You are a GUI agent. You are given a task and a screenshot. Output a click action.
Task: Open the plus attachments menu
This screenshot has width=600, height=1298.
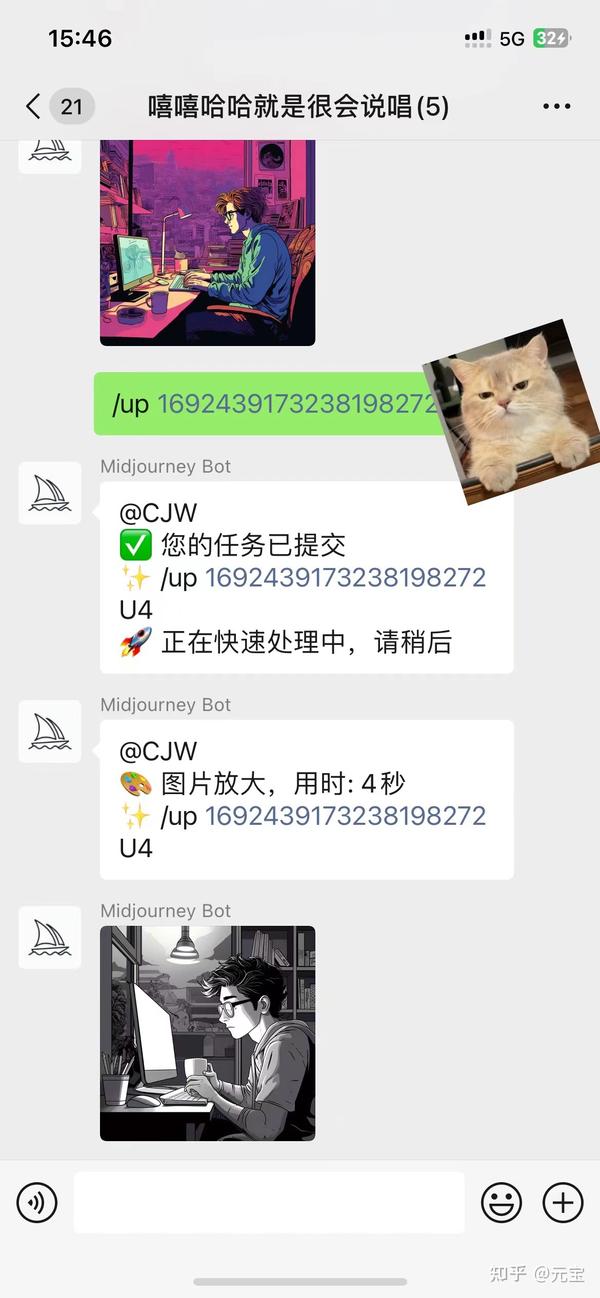(x=562, y=1202)
